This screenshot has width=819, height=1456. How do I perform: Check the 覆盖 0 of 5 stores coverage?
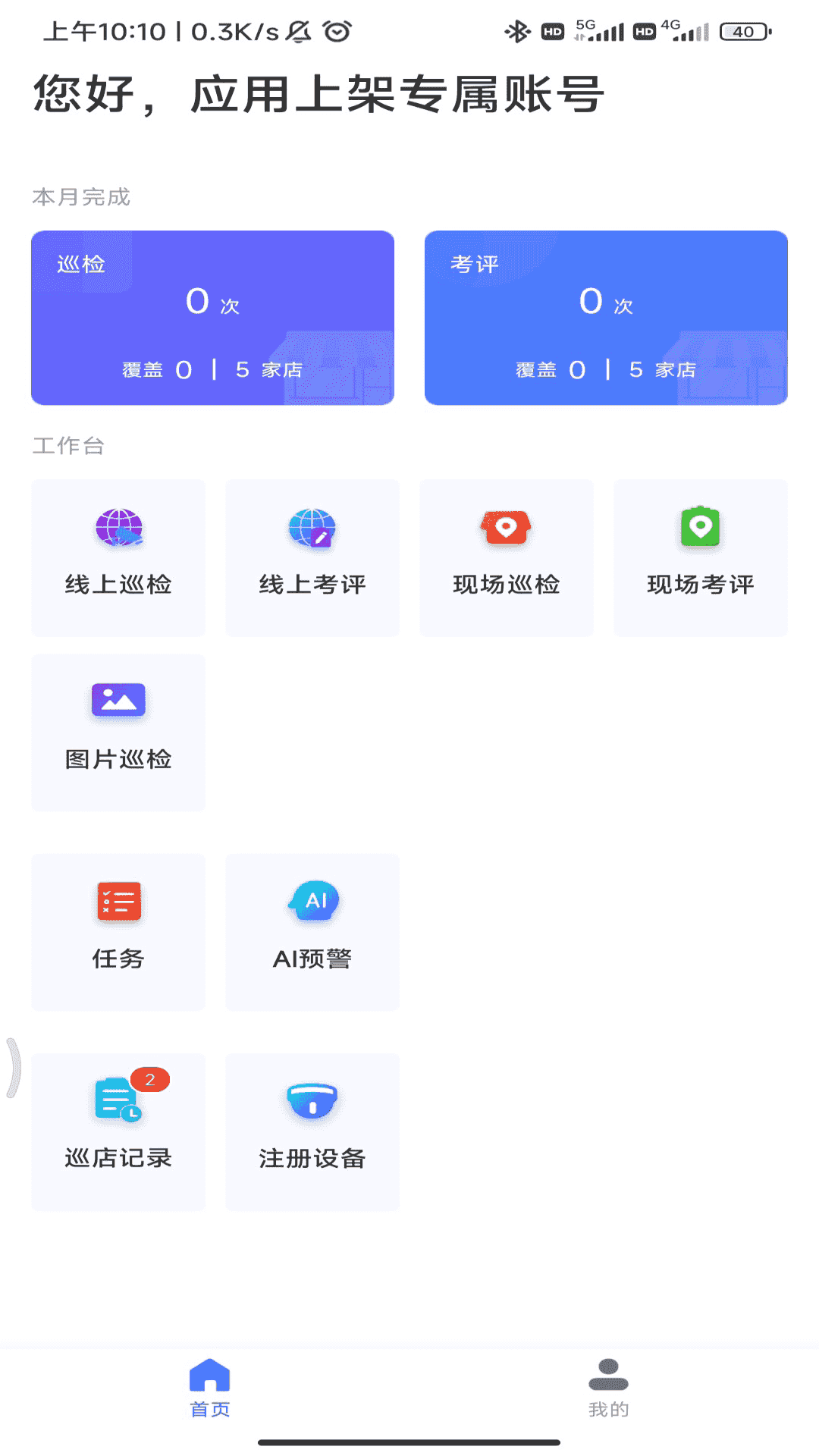coord(212,371)
